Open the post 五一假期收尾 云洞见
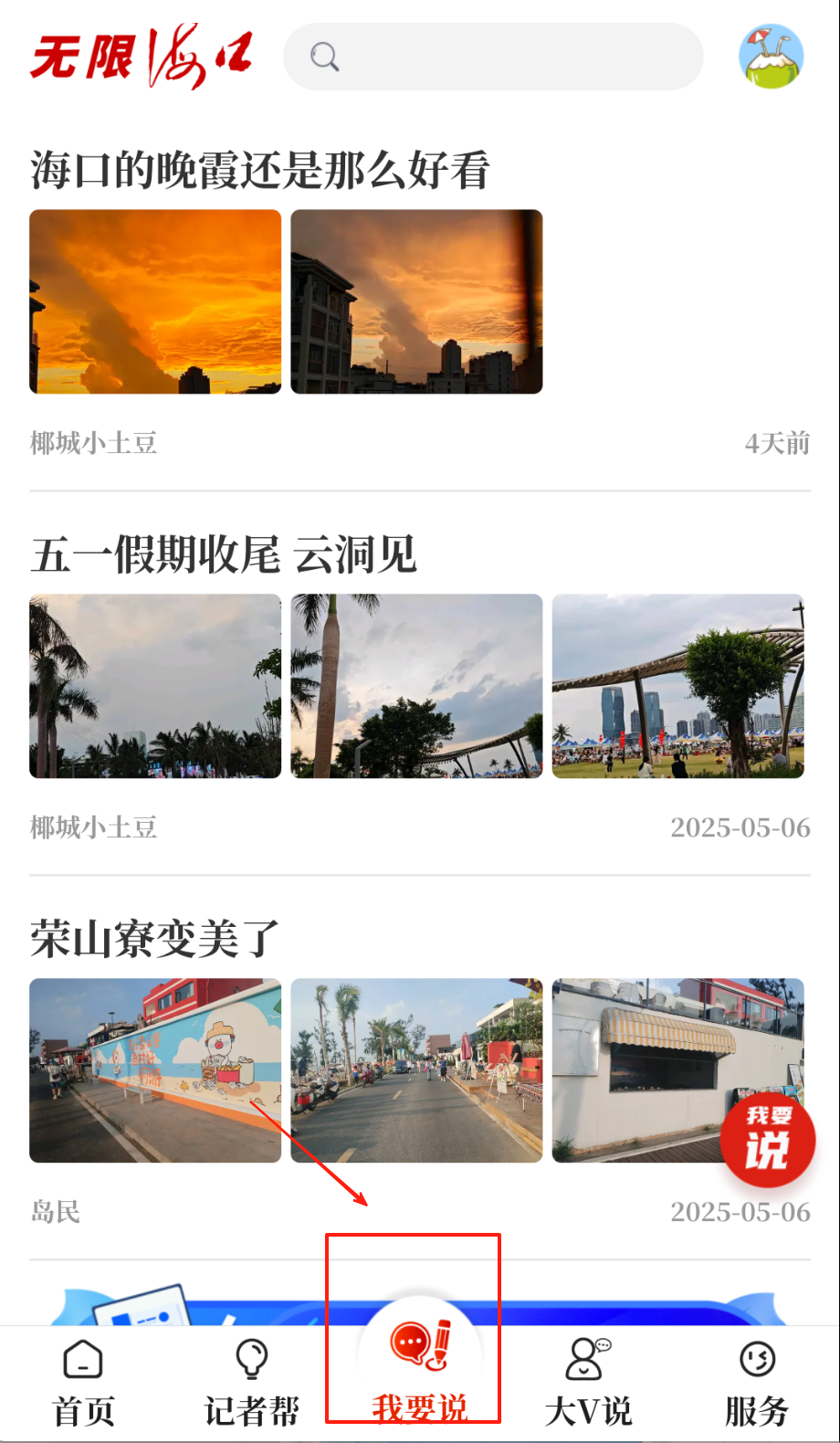Image resolution: width=840 pixels, height=1443 pixels. point(224,555)
